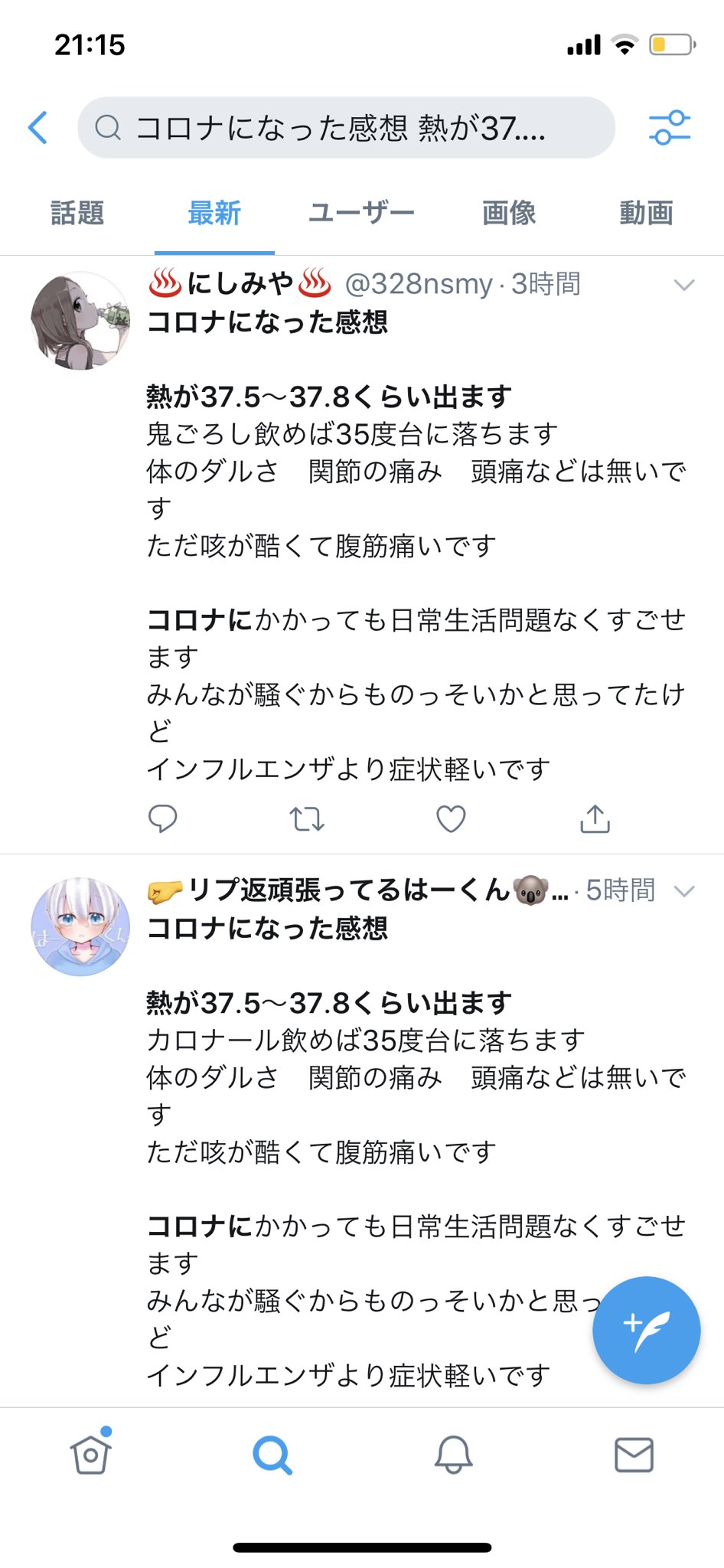This screenshot has height=1568, width=724.
Task: Like にしみや's tweet
Action: (x=451, y=819)
